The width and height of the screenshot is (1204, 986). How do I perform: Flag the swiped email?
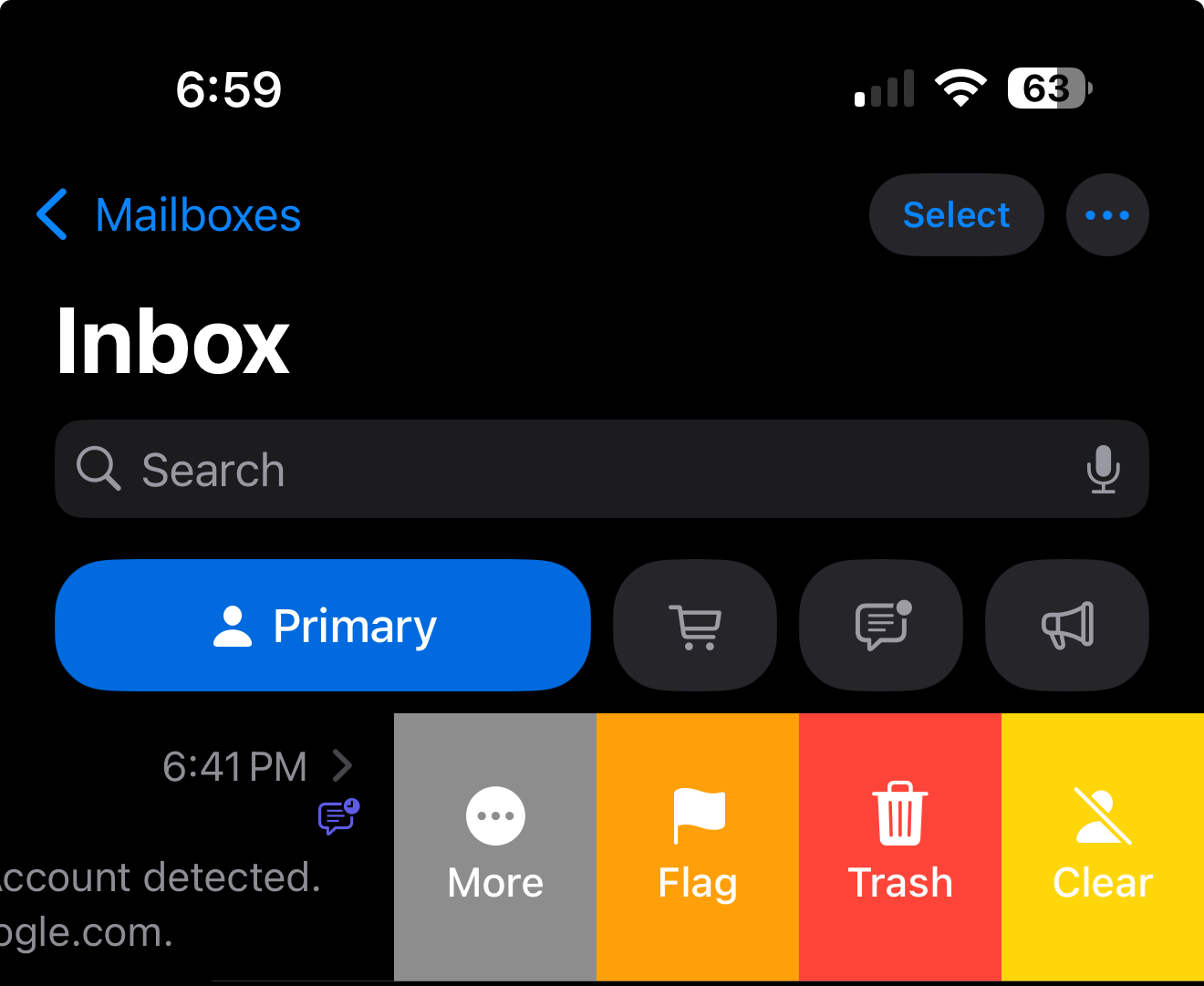click(x=698, y=846)
